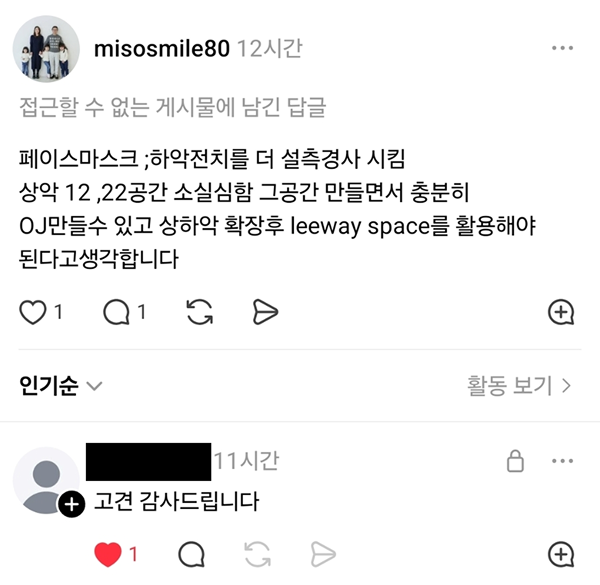600x585 pixels.
Task: Open comments on misosmile80's post
Action: coord(118,313)
